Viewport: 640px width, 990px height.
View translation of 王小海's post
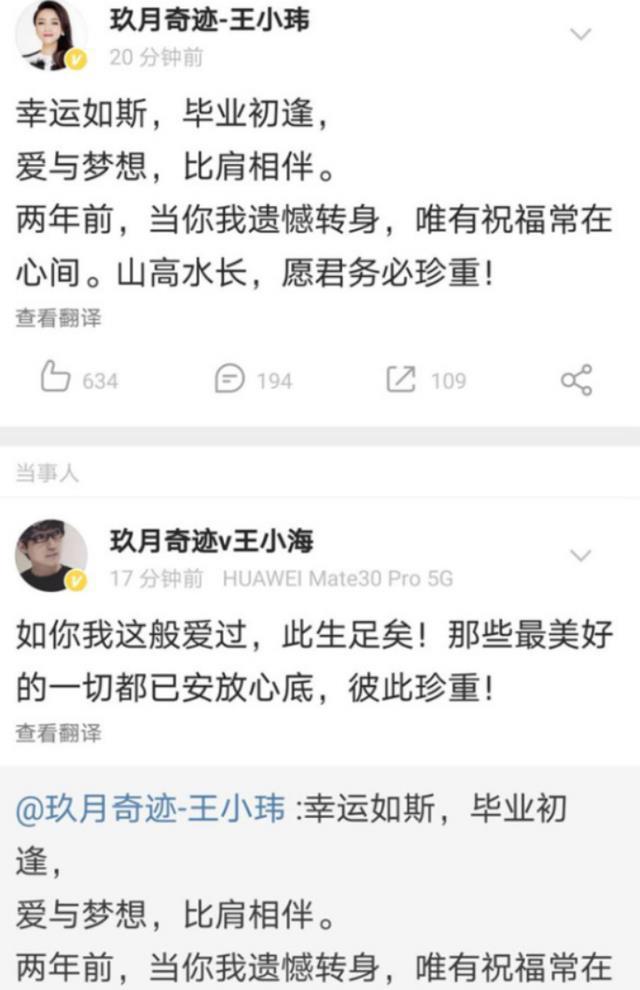58,734
